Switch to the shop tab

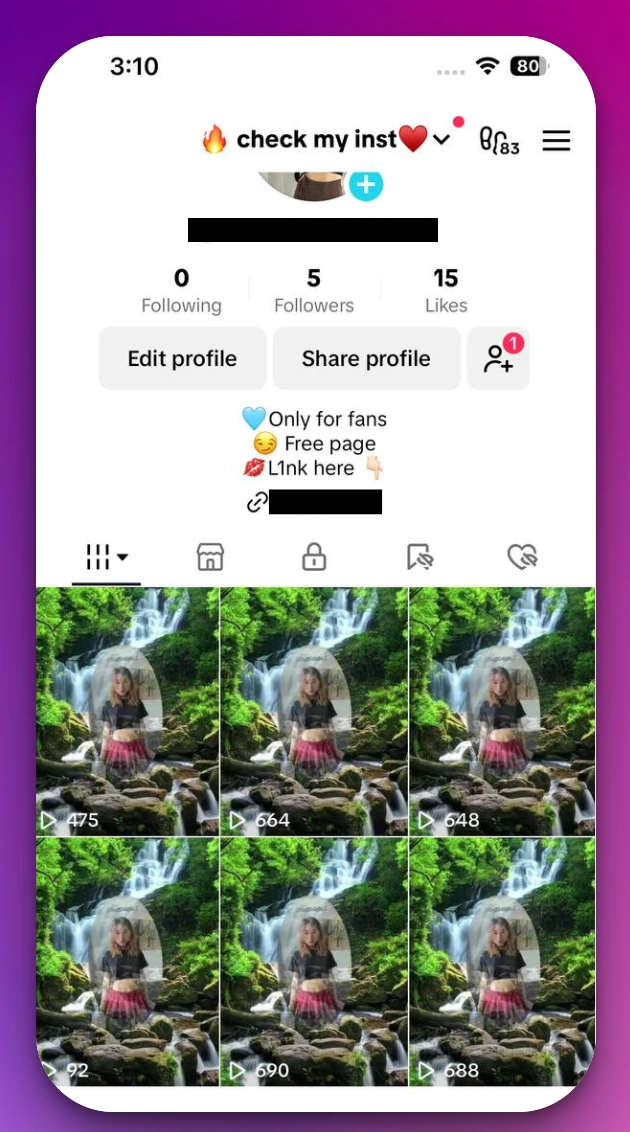coord(210,557)
